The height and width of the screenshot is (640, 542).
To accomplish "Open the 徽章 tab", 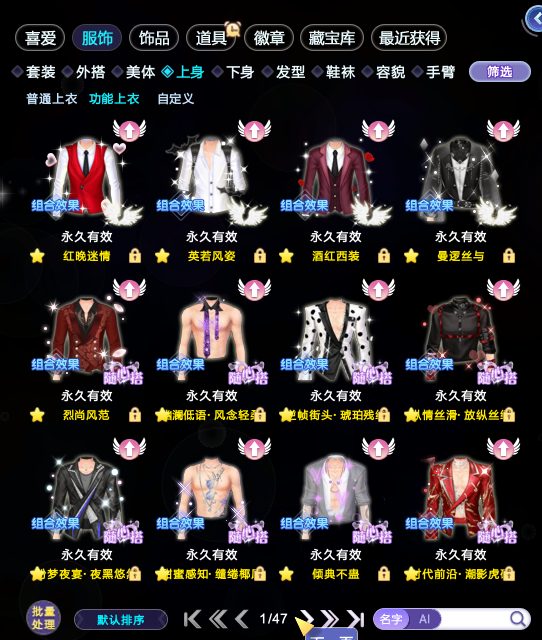I will pyautogui.click(x=269, y=38).
